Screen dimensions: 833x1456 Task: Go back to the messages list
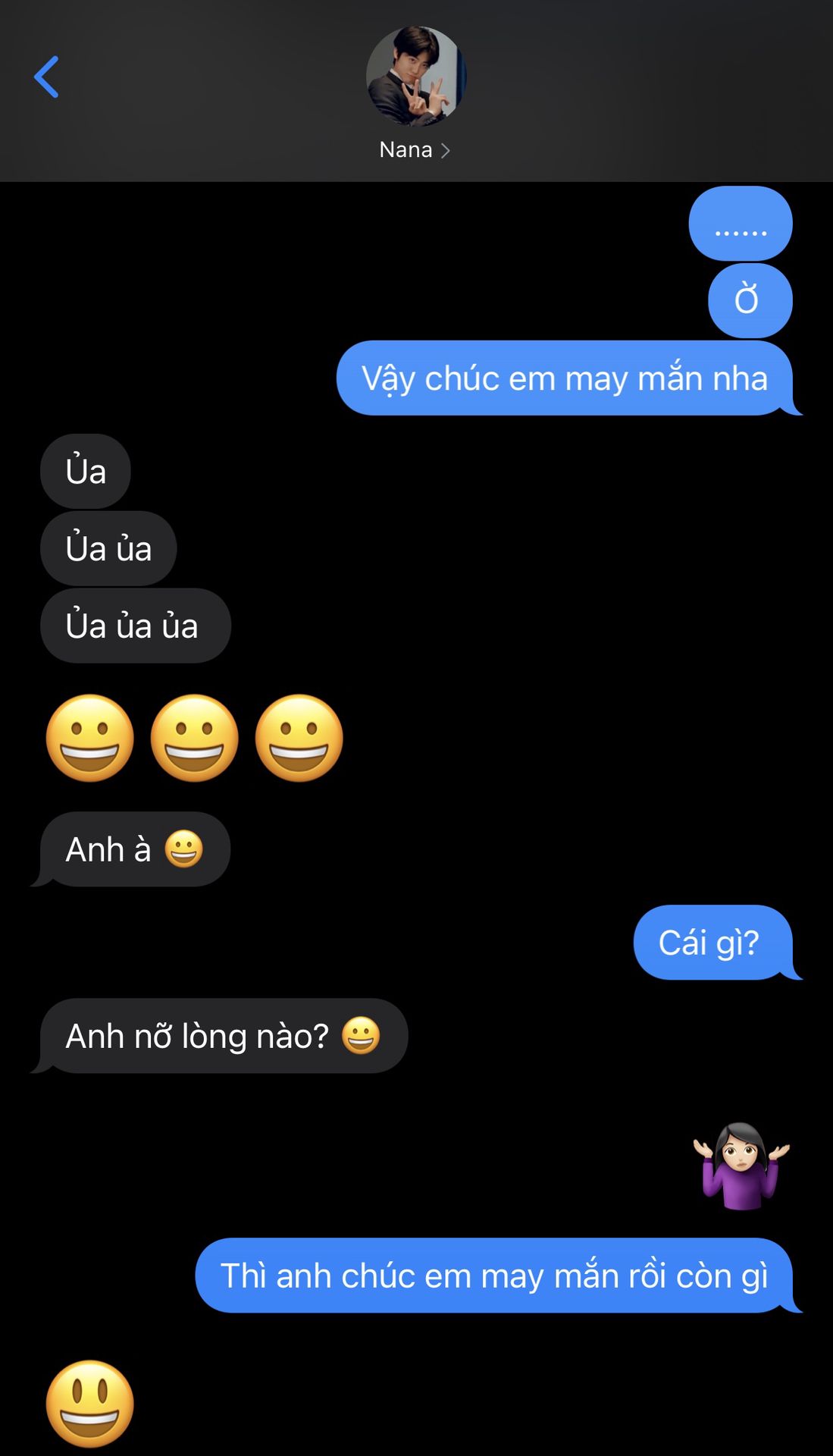pyautogui.click(x=47, y=77)
